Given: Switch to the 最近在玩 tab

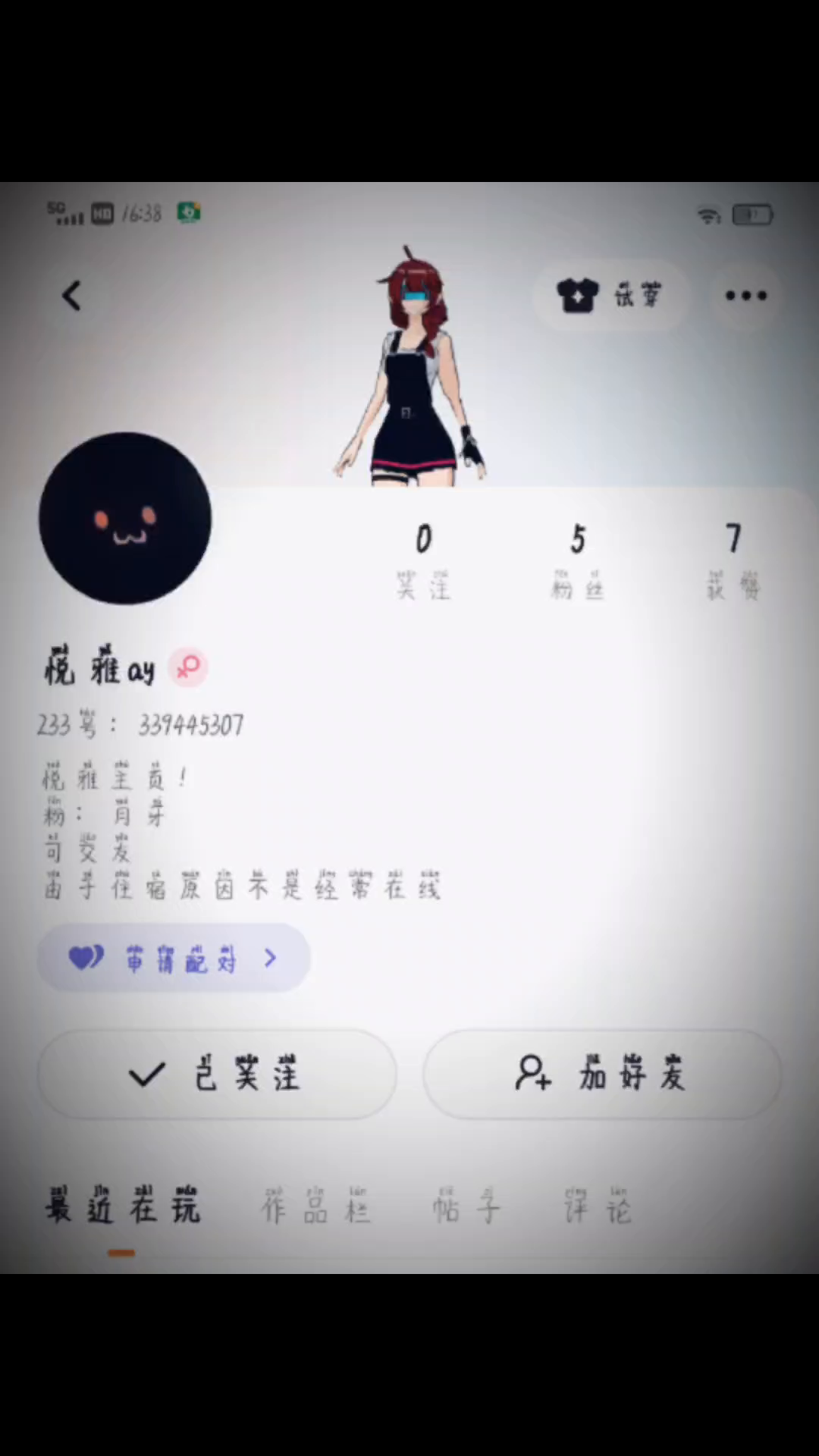Looking at the screenshot, I should [x=123, y=1207].
